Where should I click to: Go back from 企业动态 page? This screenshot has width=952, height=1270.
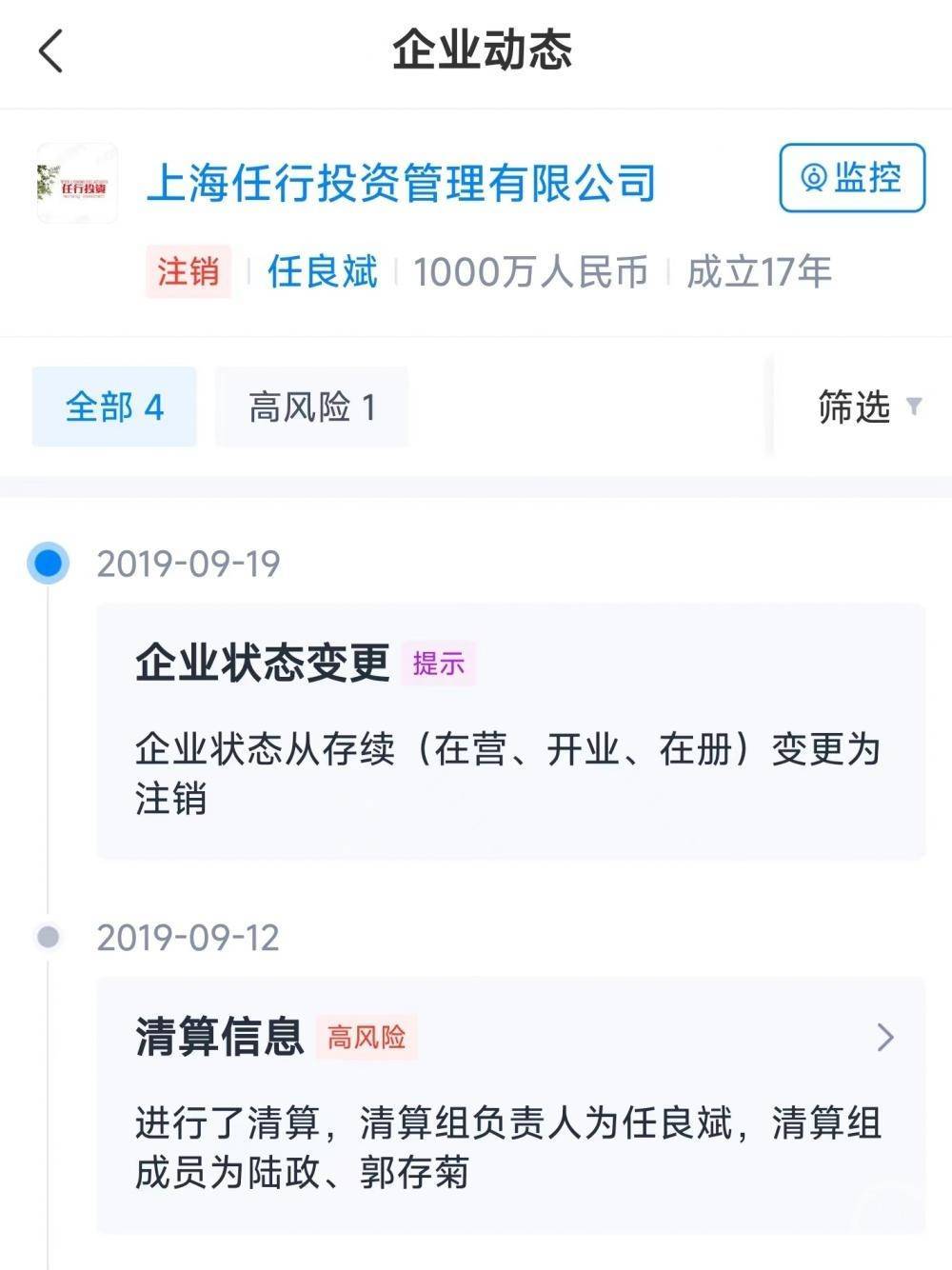coord(51,50)
